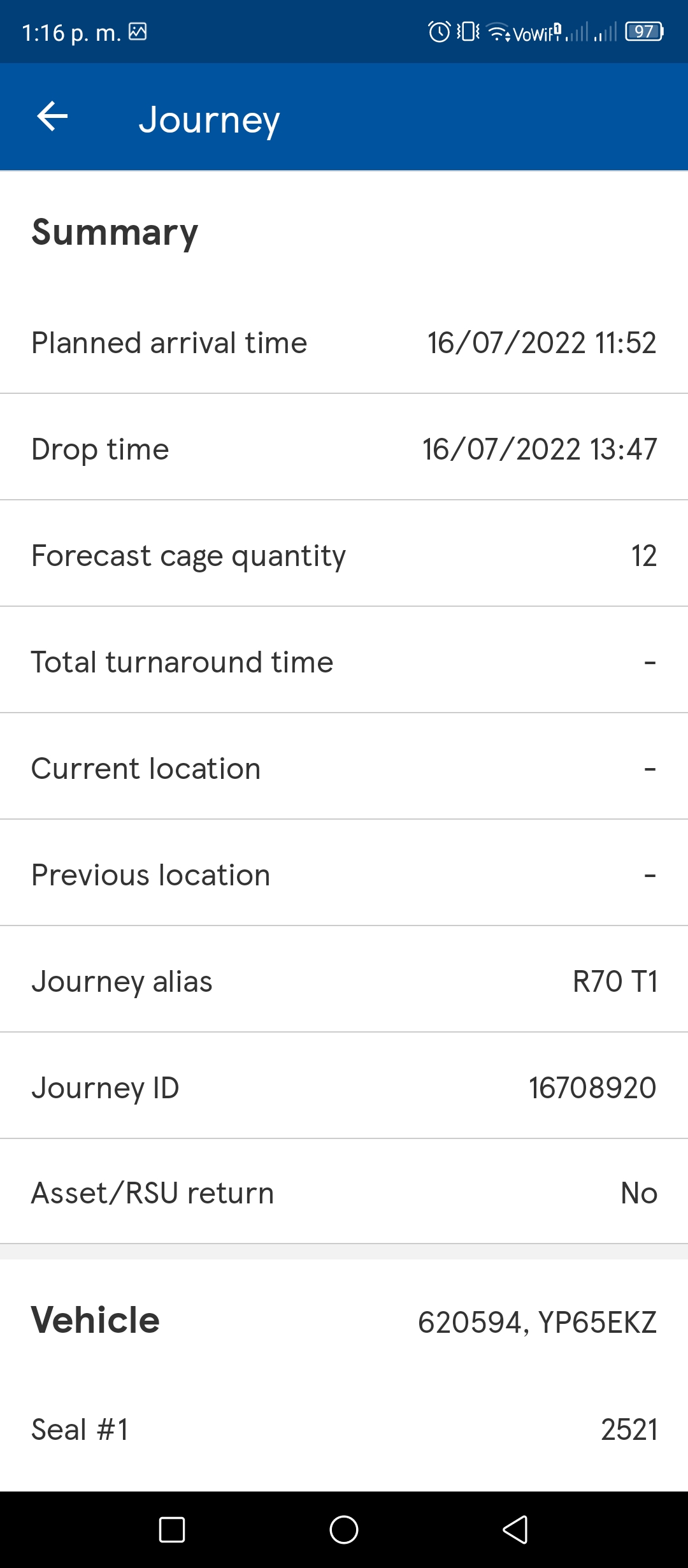Screen dimensions: 688x1568
Task: Go back using the Journey header arrow
Action: [52, 117]
